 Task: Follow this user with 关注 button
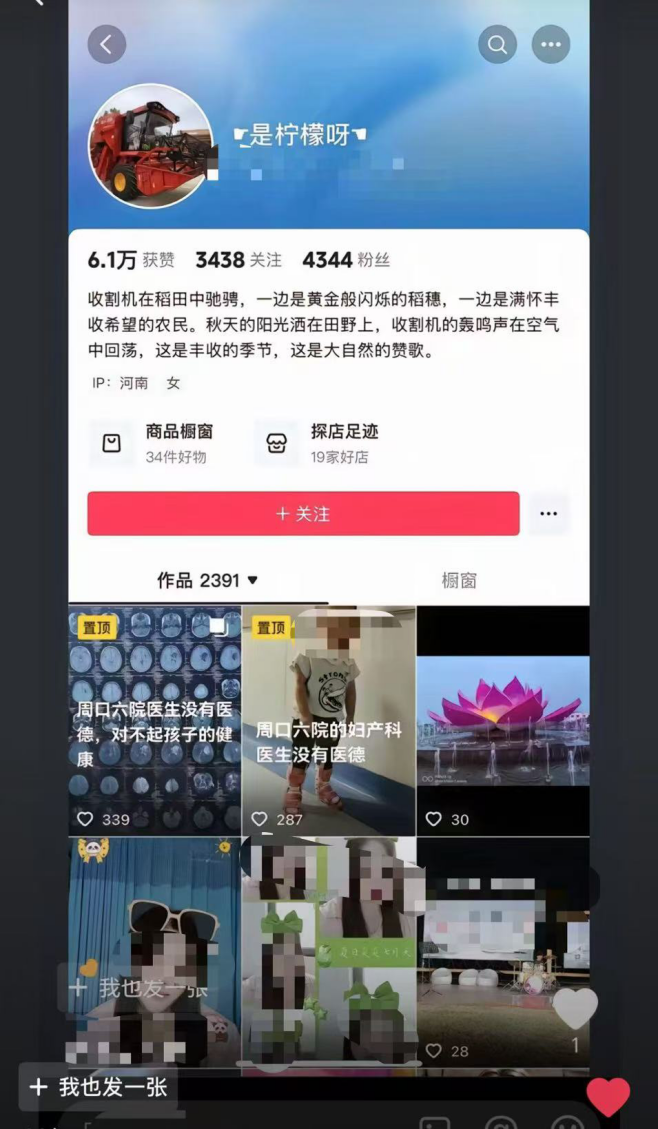coord(303,513)
